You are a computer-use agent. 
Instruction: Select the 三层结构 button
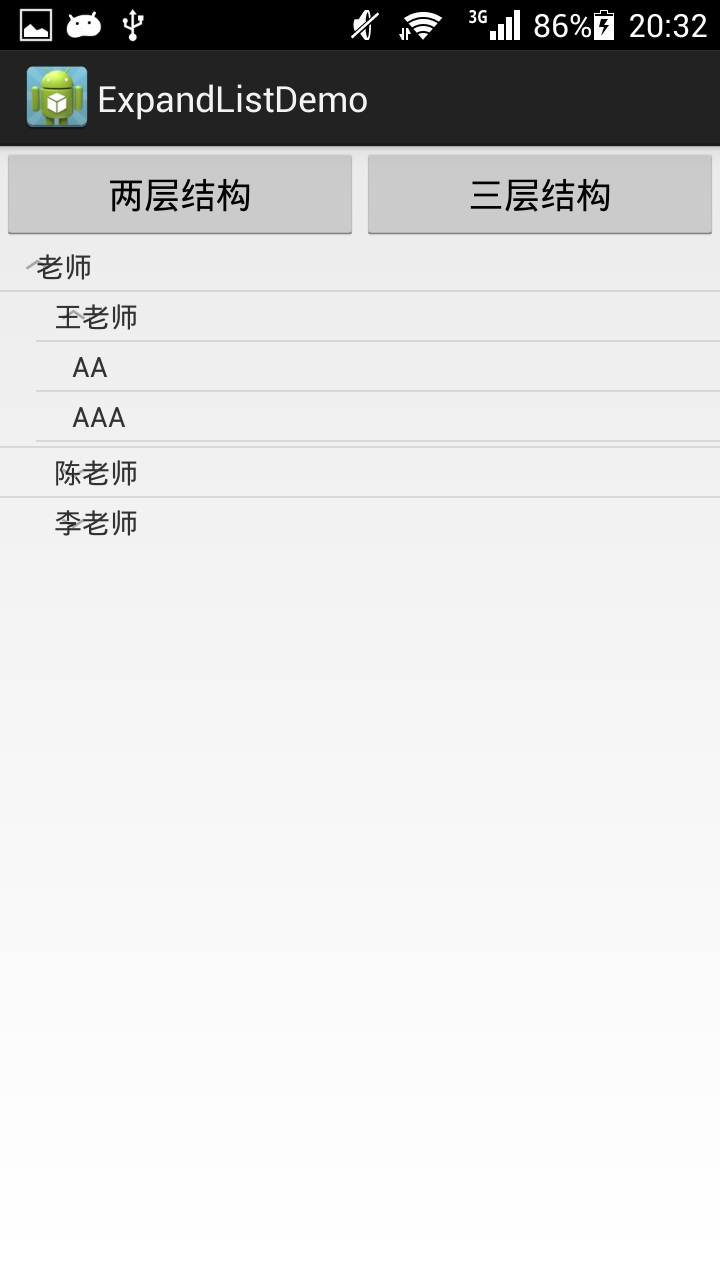(540, 194)
